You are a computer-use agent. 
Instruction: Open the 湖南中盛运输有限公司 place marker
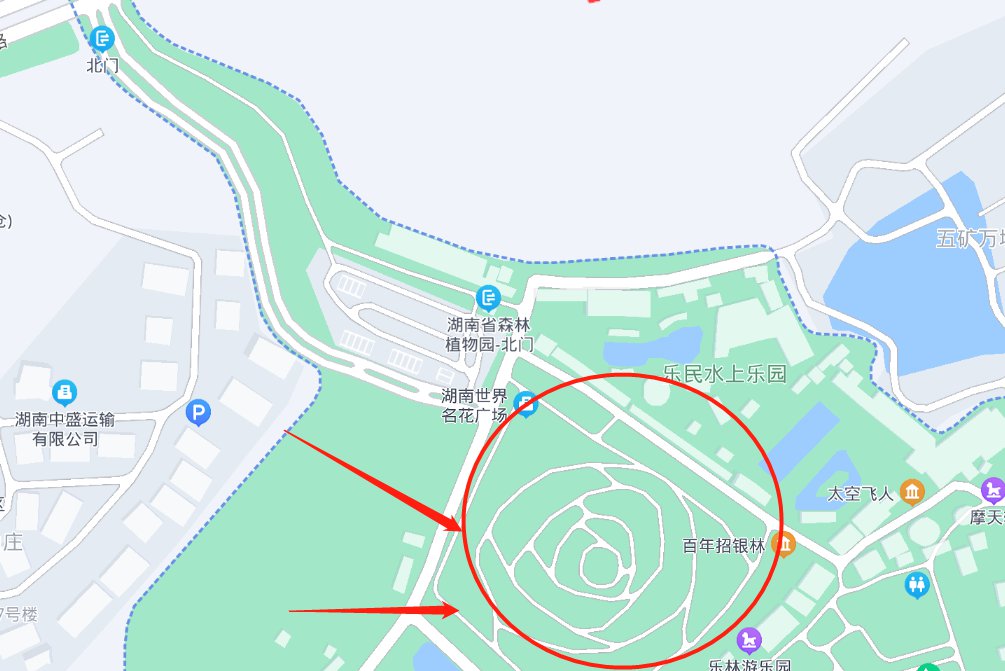(x=65, y=391)
